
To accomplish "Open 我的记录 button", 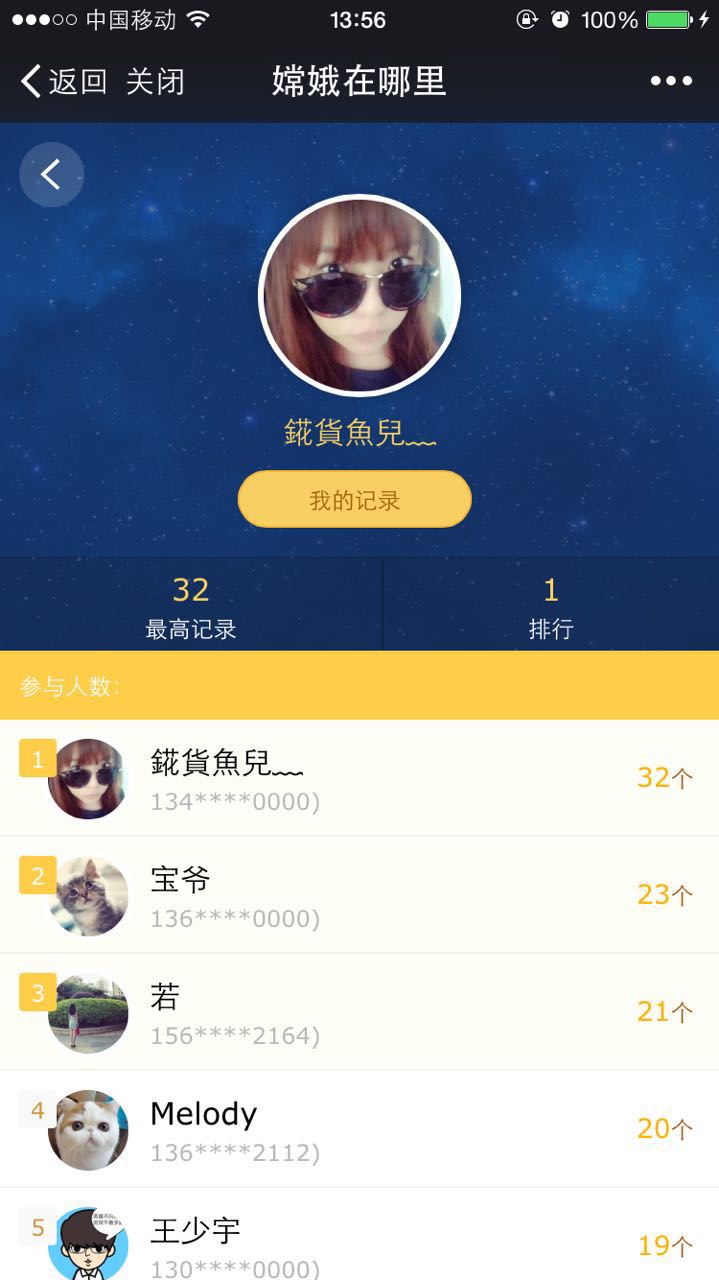I will tap(354, 499).
